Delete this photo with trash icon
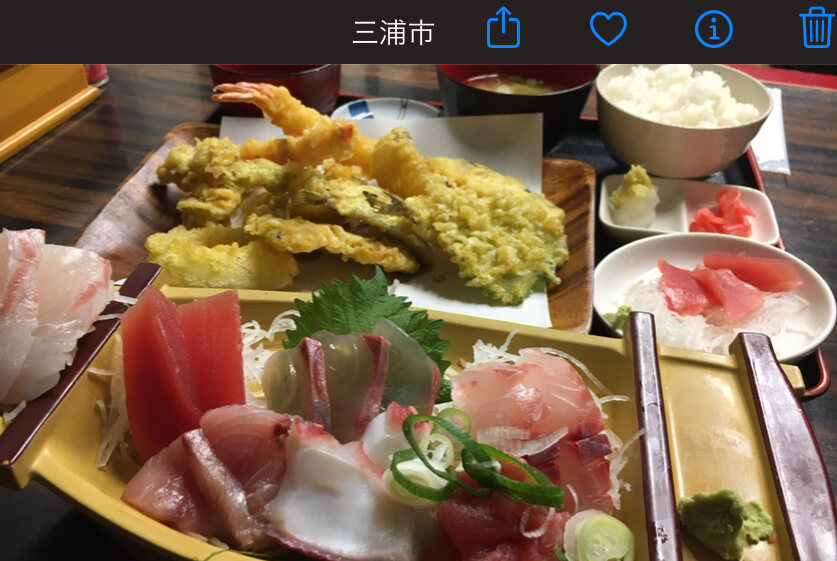This screenshot has width=837, height=561. [x=816, y=29]
